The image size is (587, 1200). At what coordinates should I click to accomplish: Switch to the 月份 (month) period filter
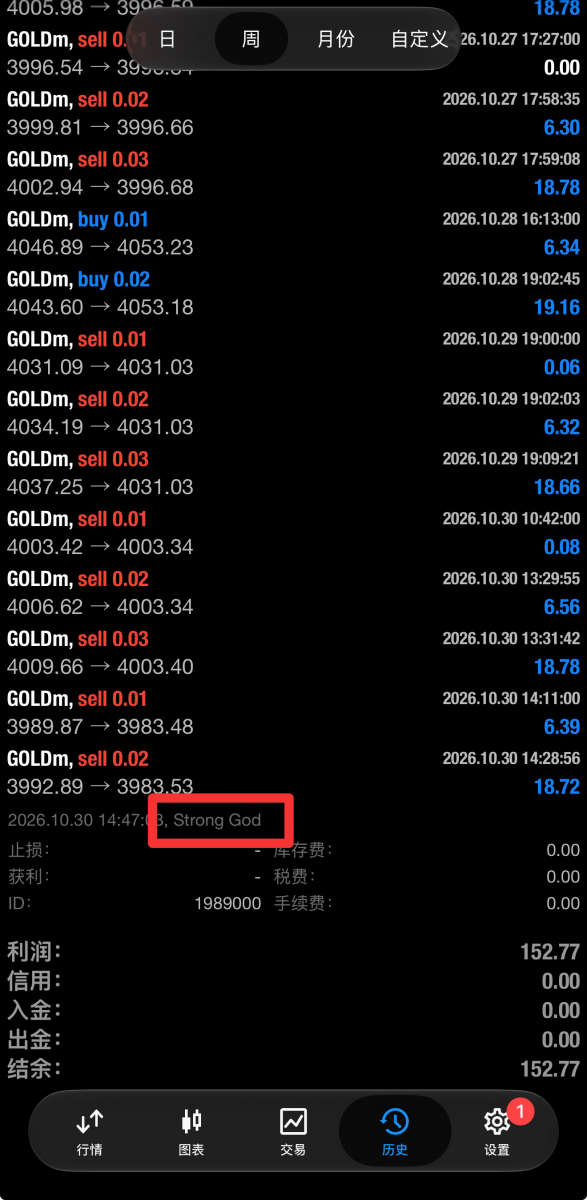[x=335, y=39]
